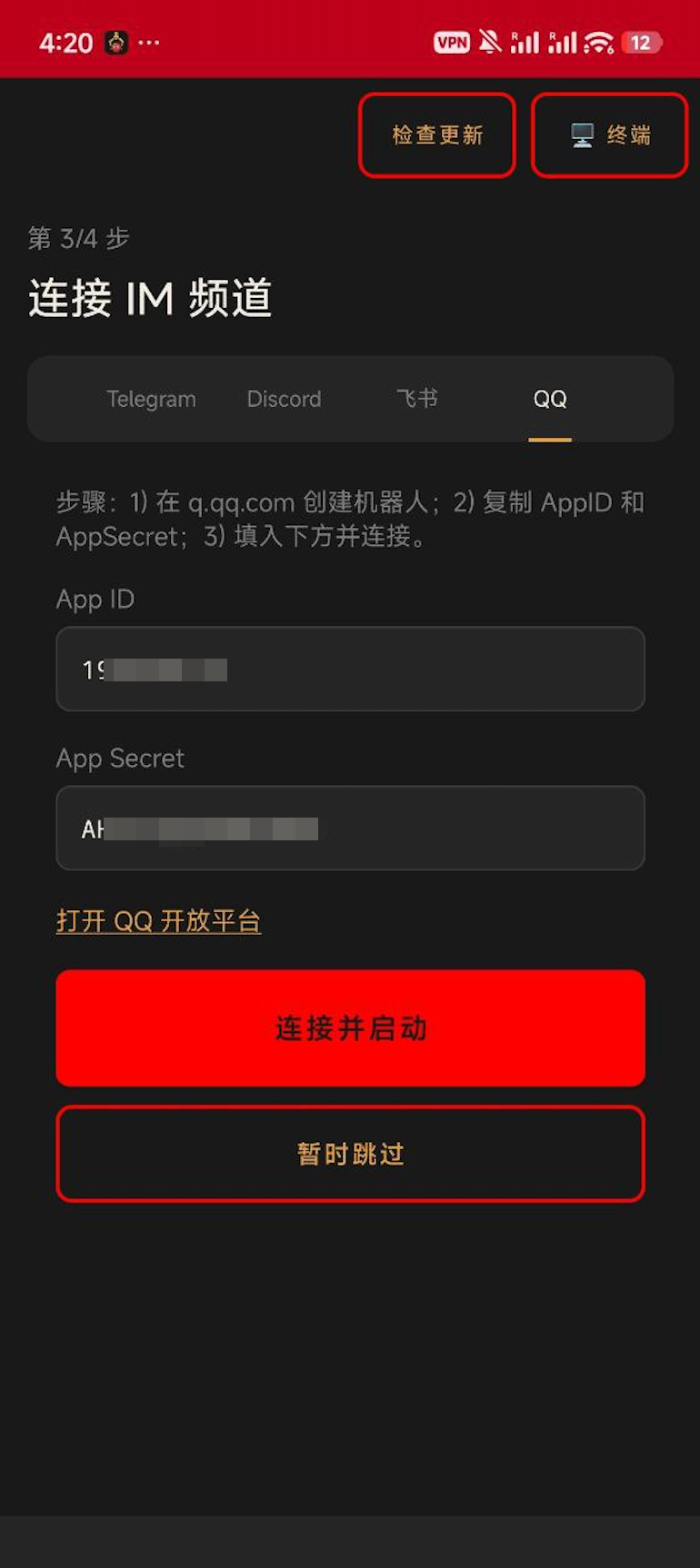This screenshot has width=700, height=1568.
Task: Click the VPN status bar icon
Action: pyautogui.click(x=452, y=42)
